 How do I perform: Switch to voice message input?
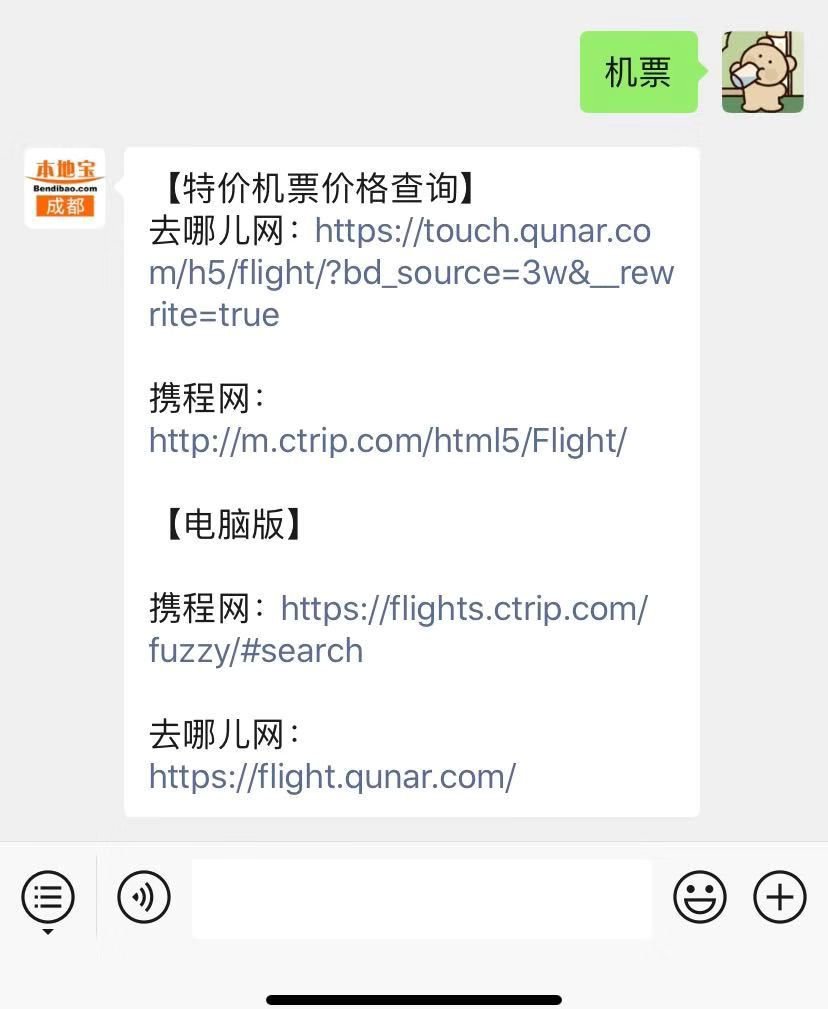144,897
